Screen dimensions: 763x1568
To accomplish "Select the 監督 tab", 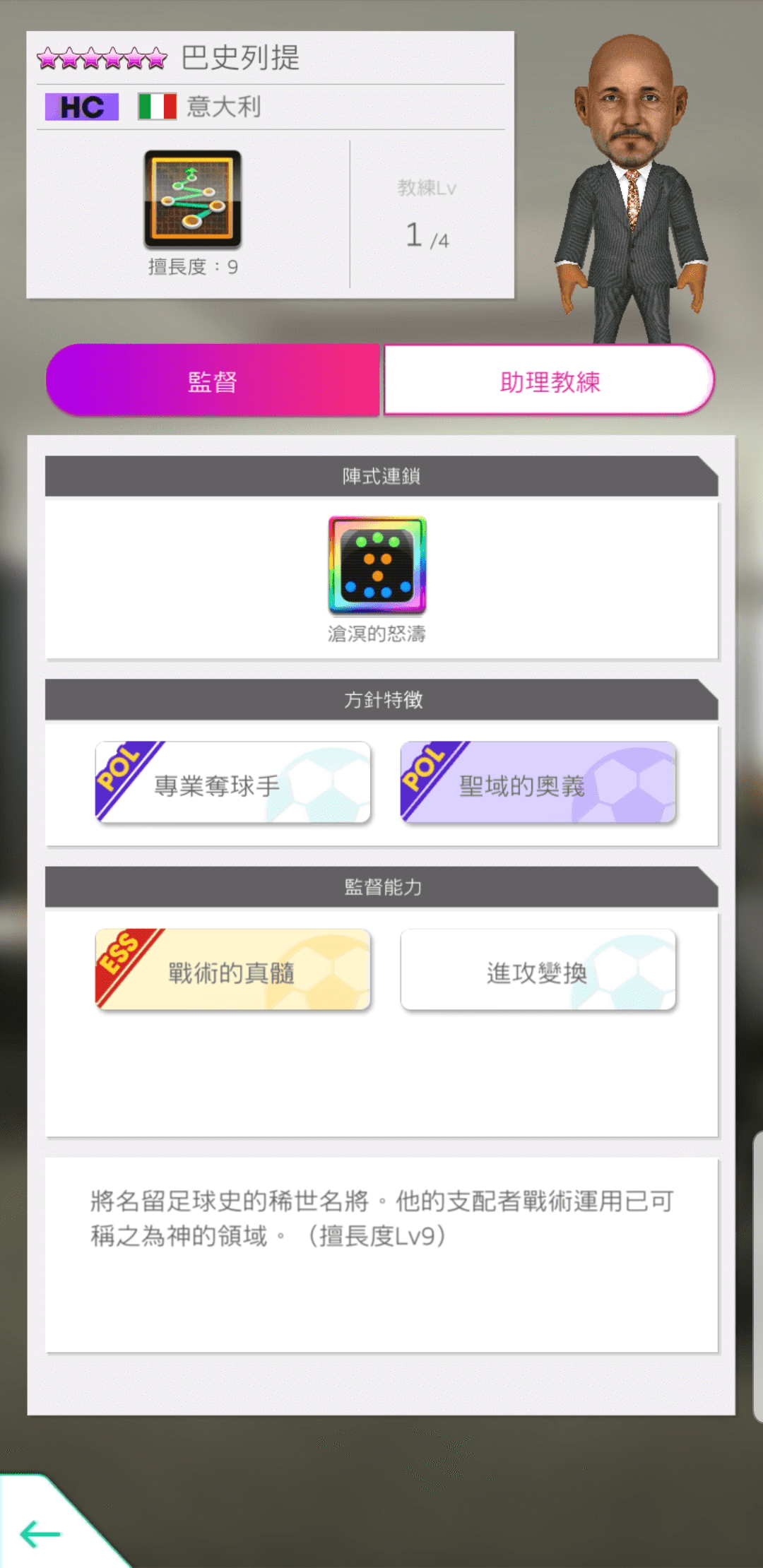I will (x=213, y=379).
